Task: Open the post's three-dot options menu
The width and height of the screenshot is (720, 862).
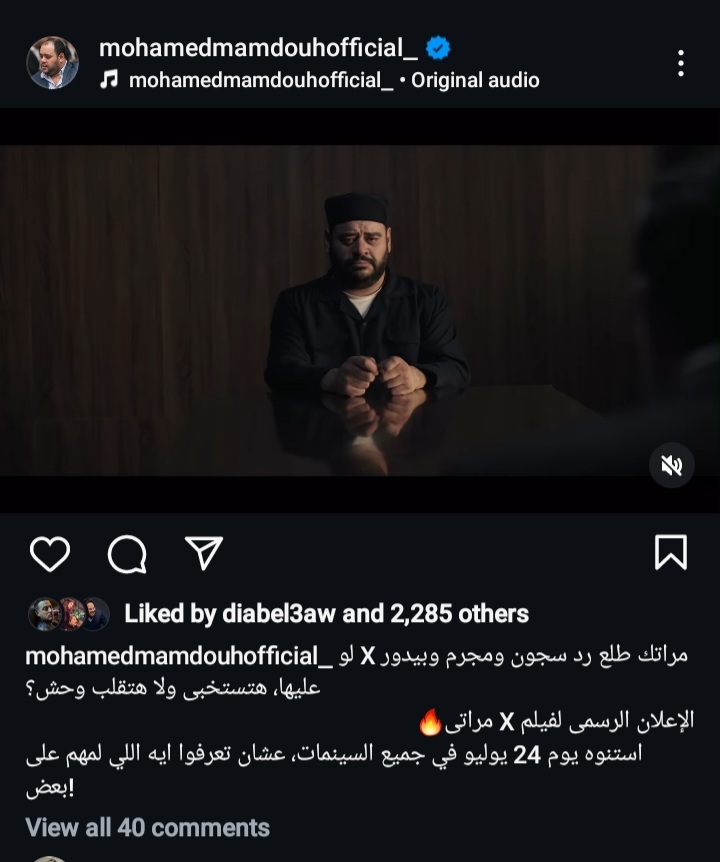Action: 681,63
